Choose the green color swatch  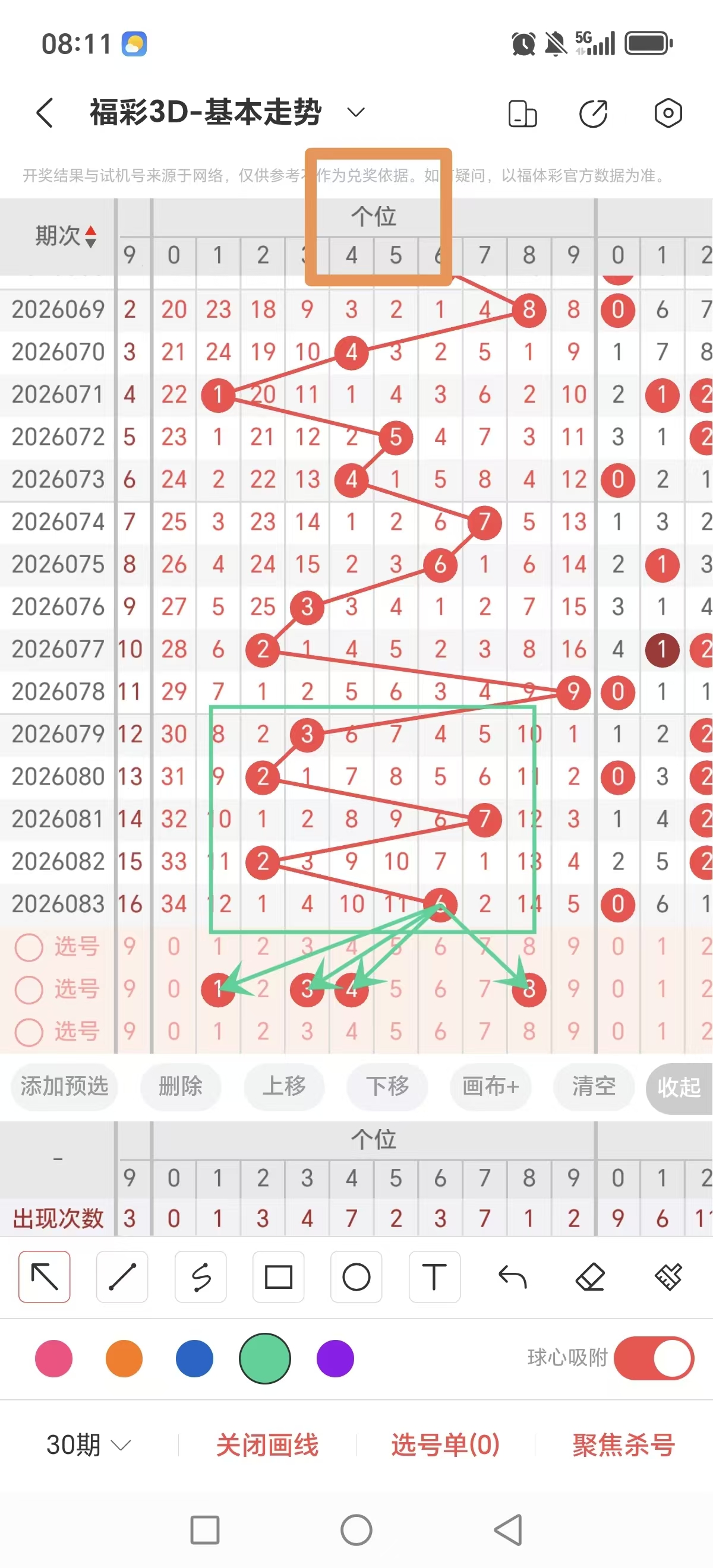(x=264, y=1358)
